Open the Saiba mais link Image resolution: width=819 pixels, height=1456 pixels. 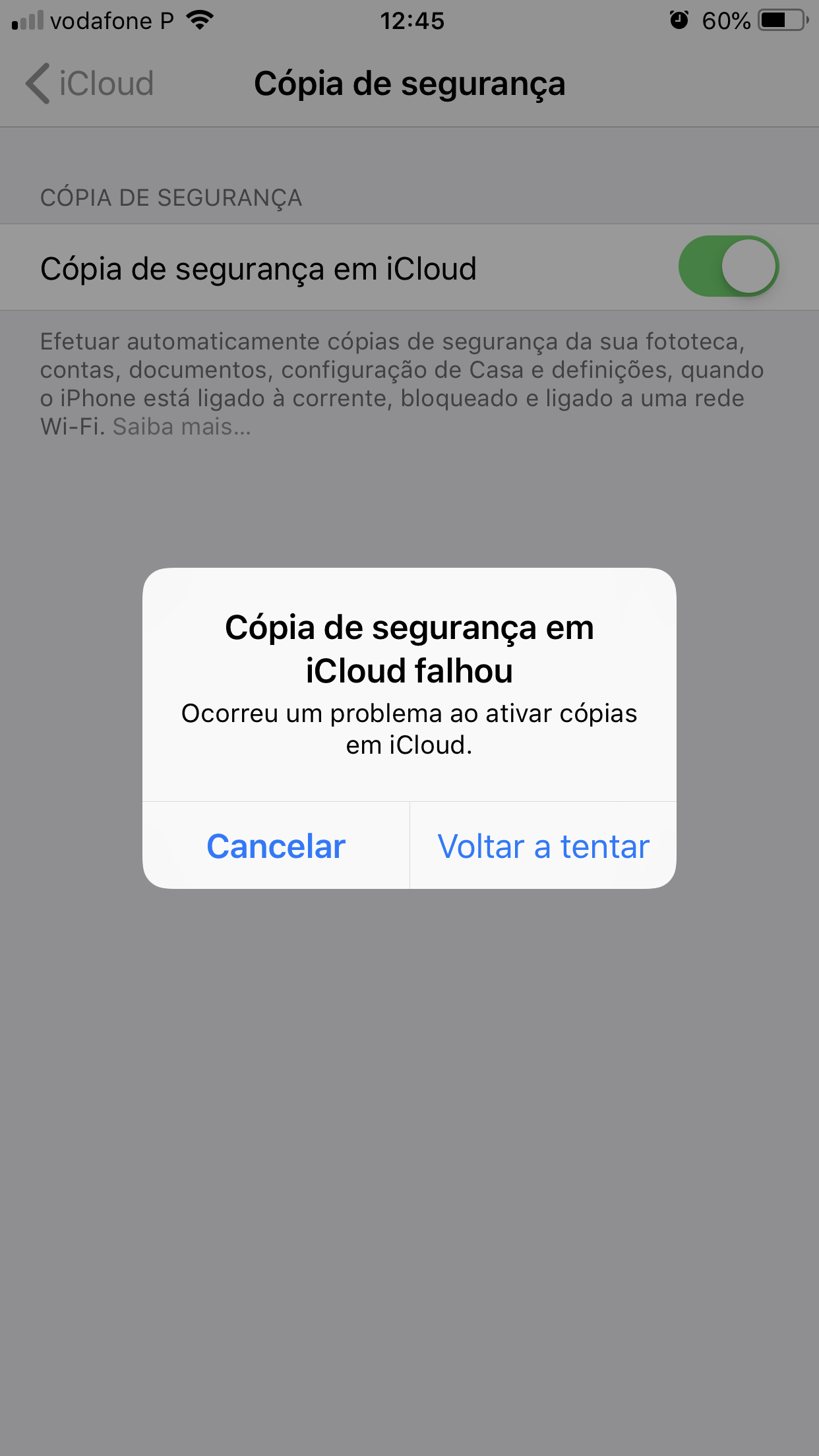pos(181,427)
